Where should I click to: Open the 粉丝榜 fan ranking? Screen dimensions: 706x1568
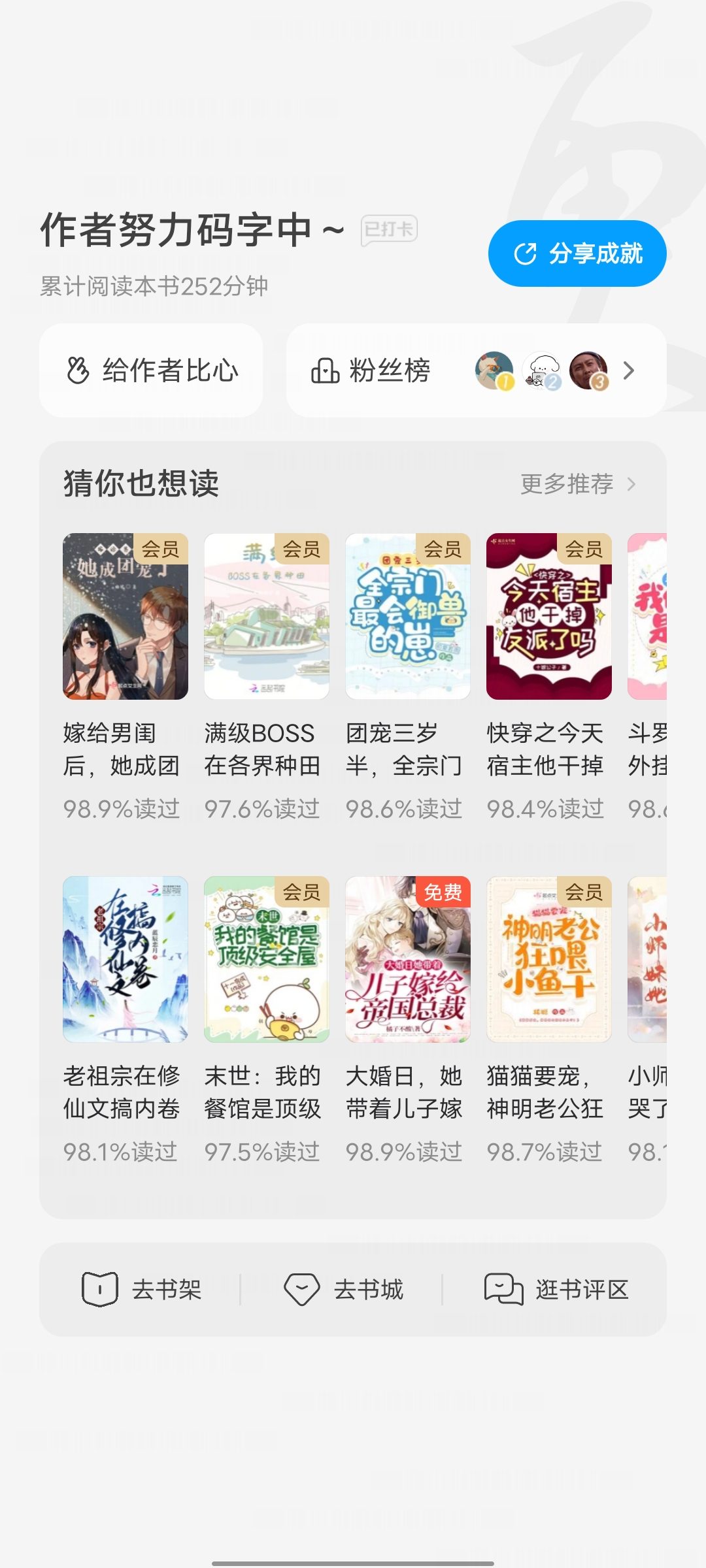point(477,370)
